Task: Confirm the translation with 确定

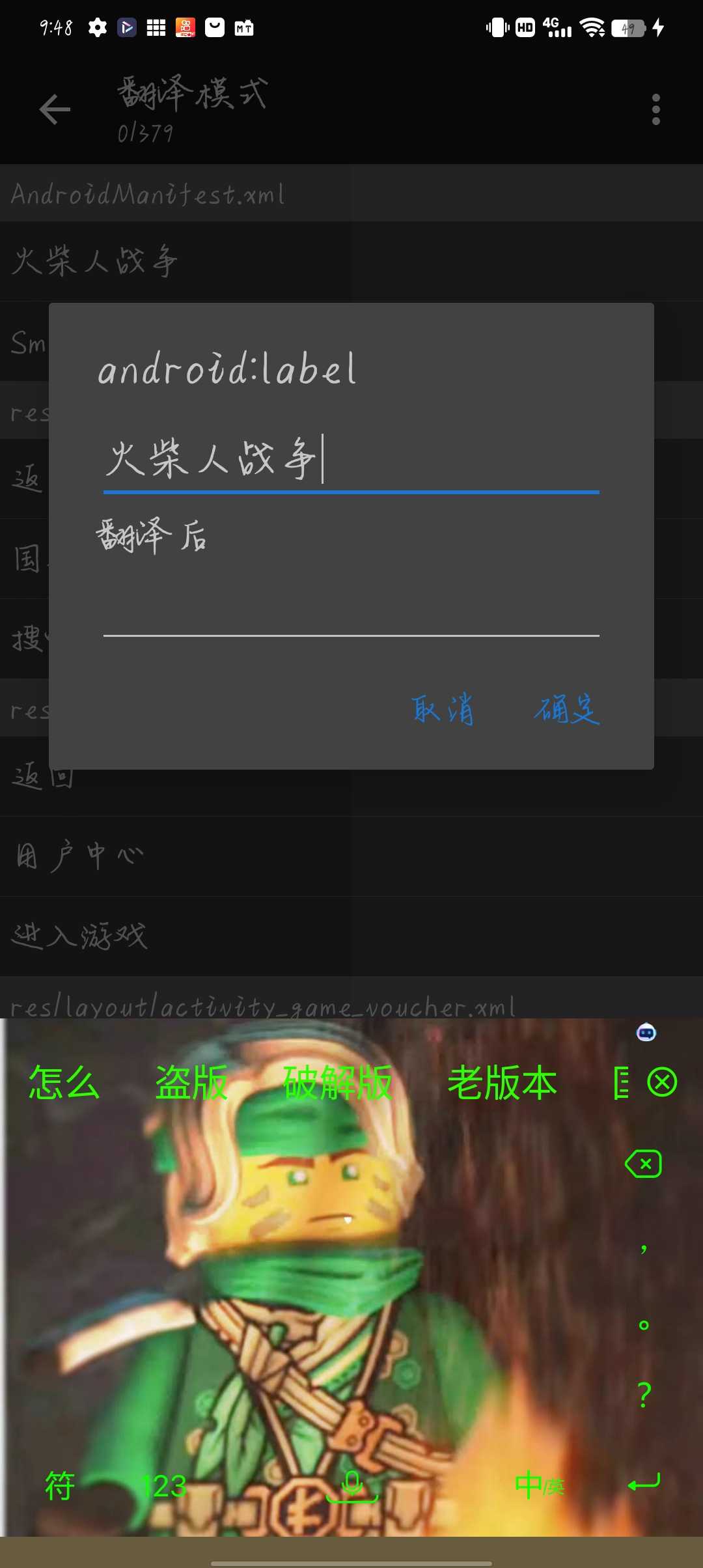Action: click(566, 709)
